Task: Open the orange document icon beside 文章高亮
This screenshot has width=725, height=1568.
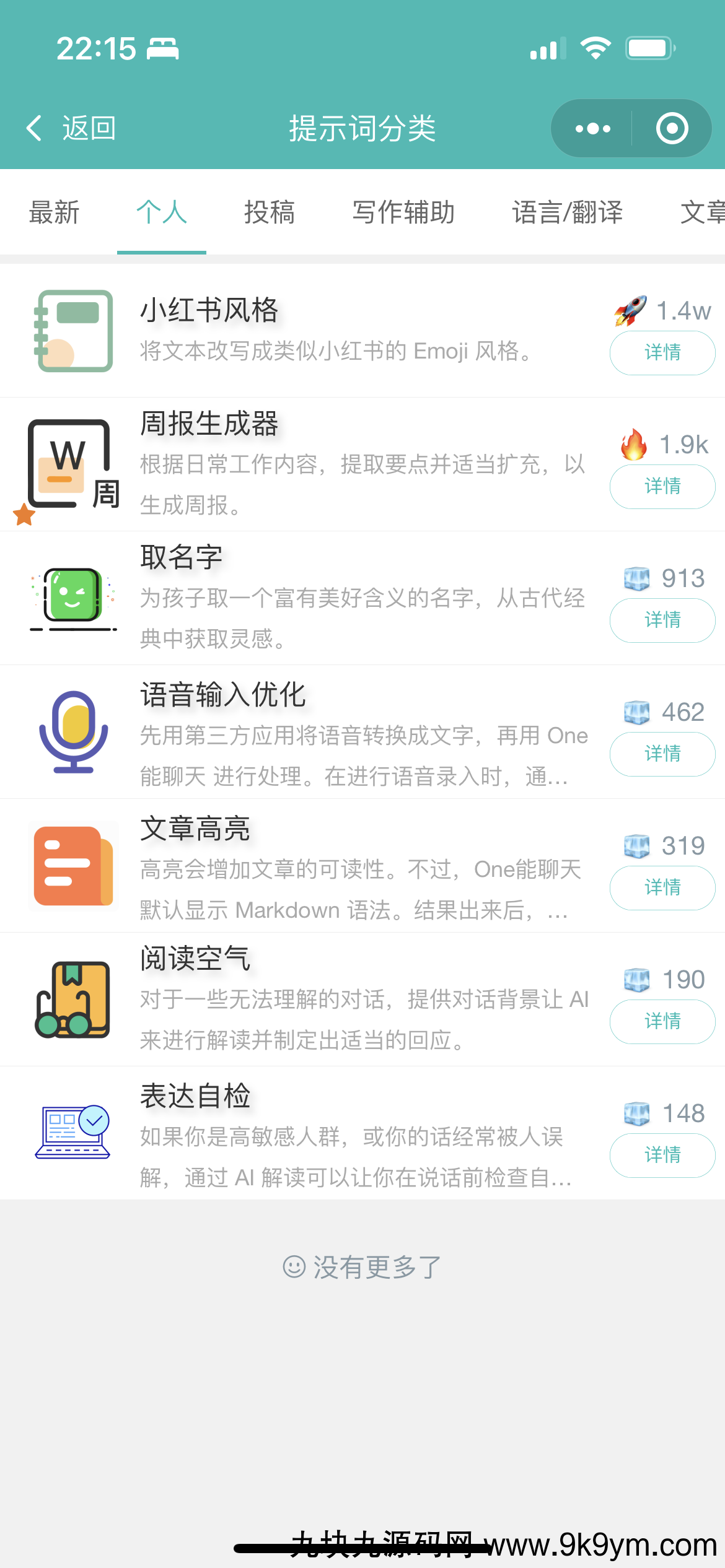Action: click(x=72, y=866)
